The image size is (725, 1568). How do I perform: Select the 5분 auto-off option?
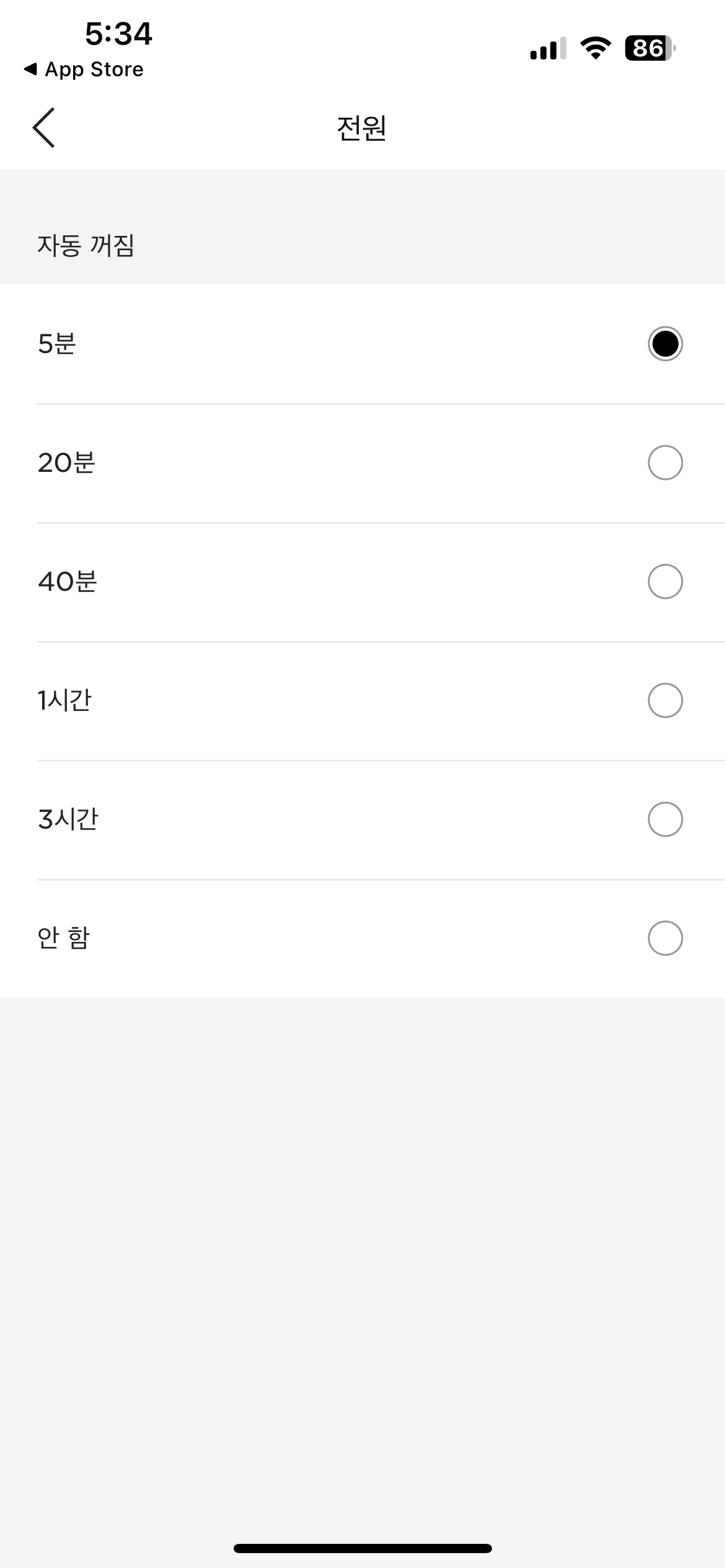[x=362, y=344]
